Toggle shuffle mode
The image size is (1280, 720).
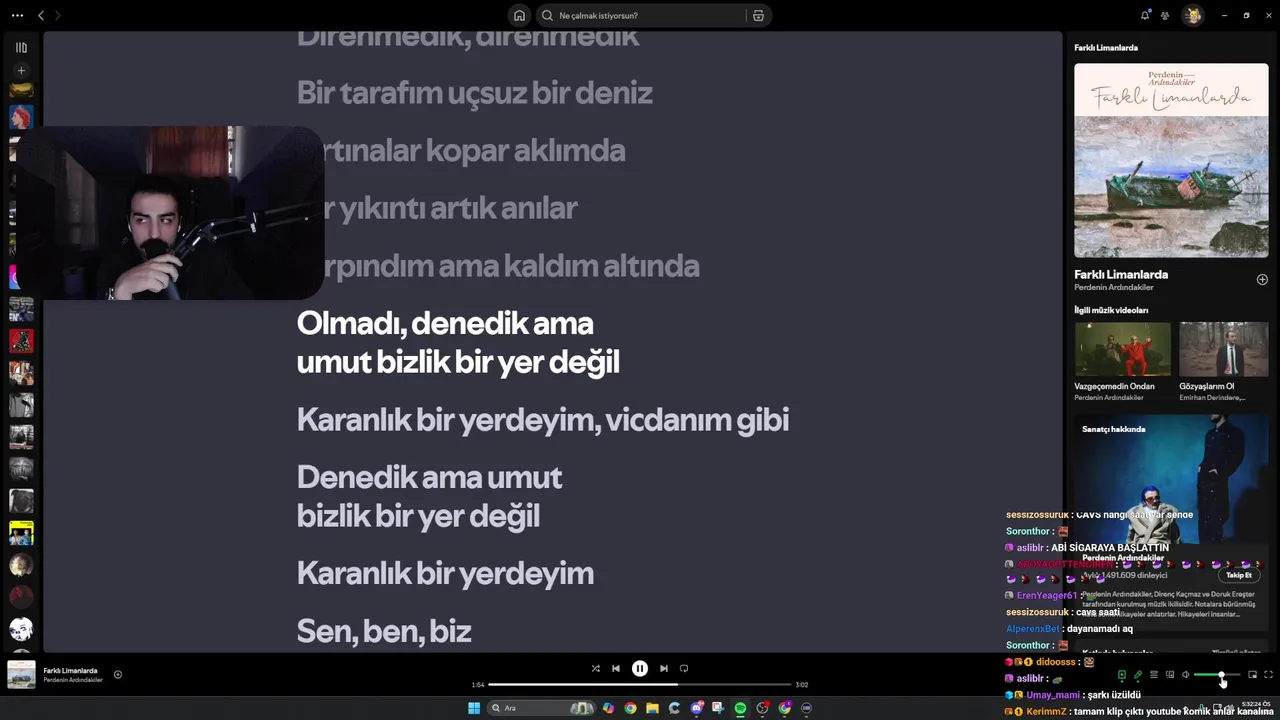[595, 668]
